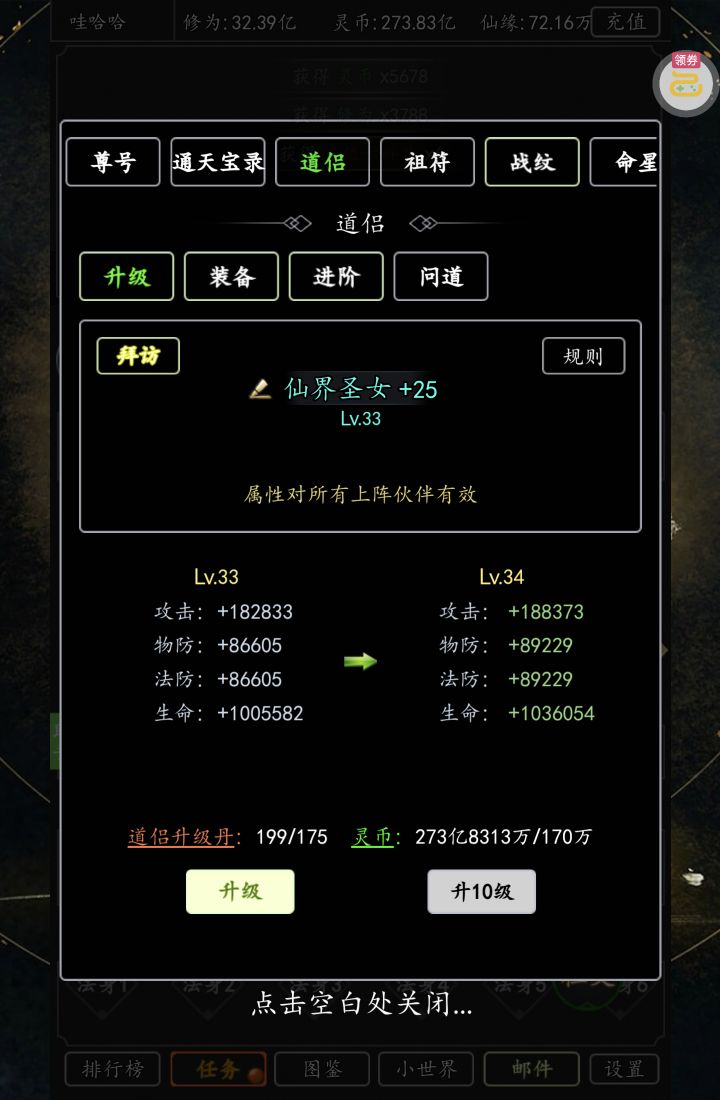Select the 祖符 tab

pos(427,162)
